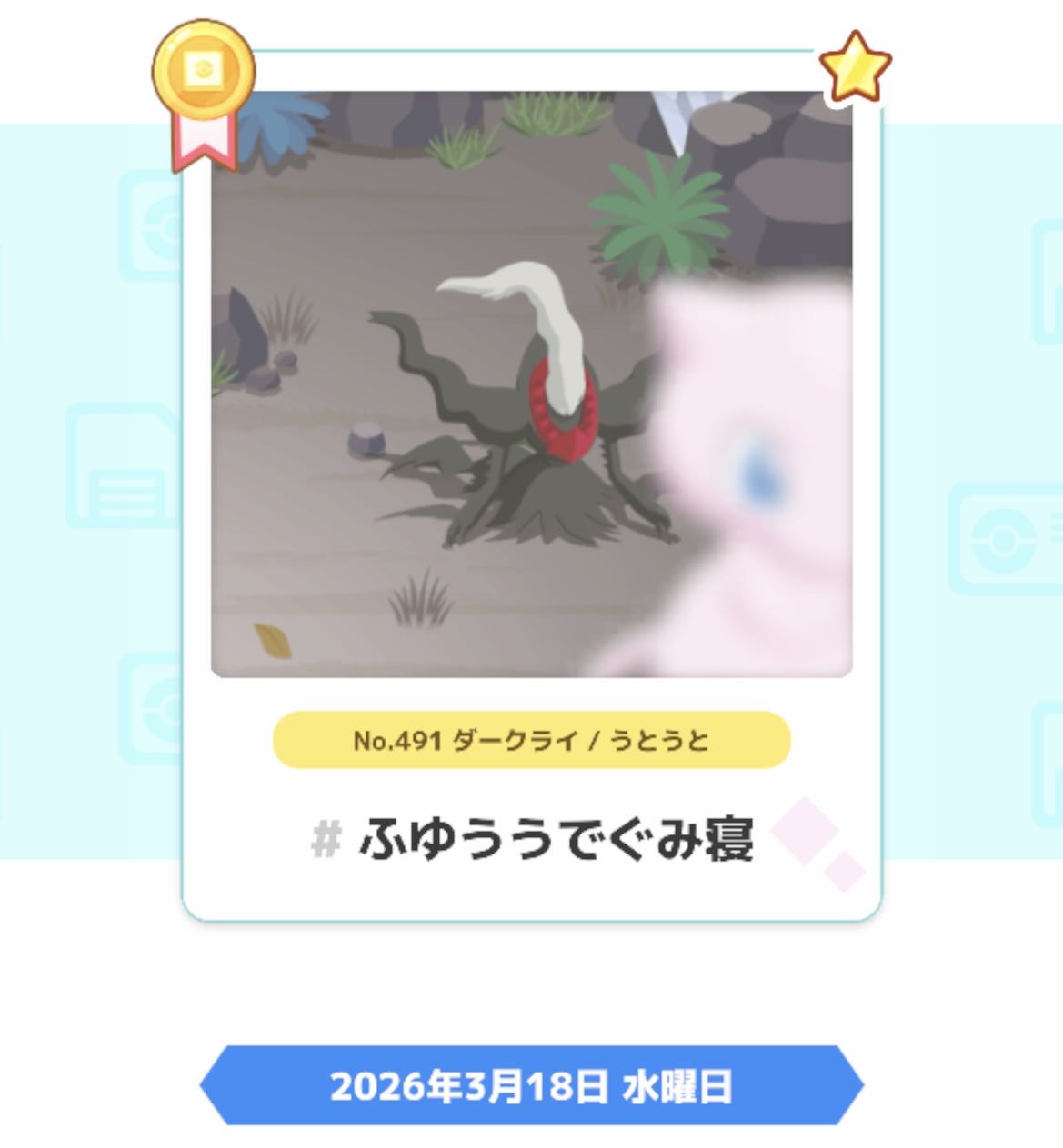
Task: Open the ダークライ sleep style photo card
Action: point(531,384)
